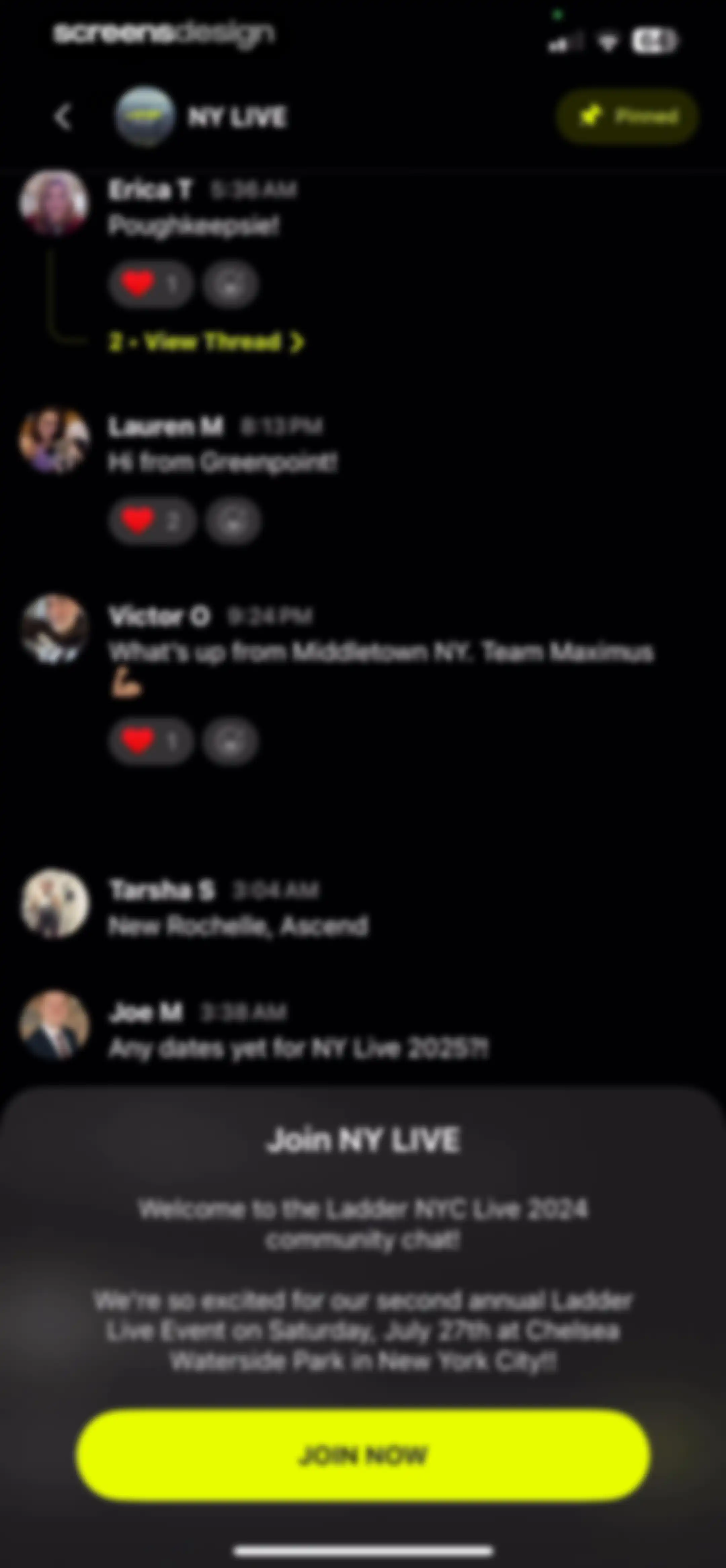View the thread under Erica T's message
Image resolution: width=726 pixels, height=1568 pixels.
pos(206,342)
